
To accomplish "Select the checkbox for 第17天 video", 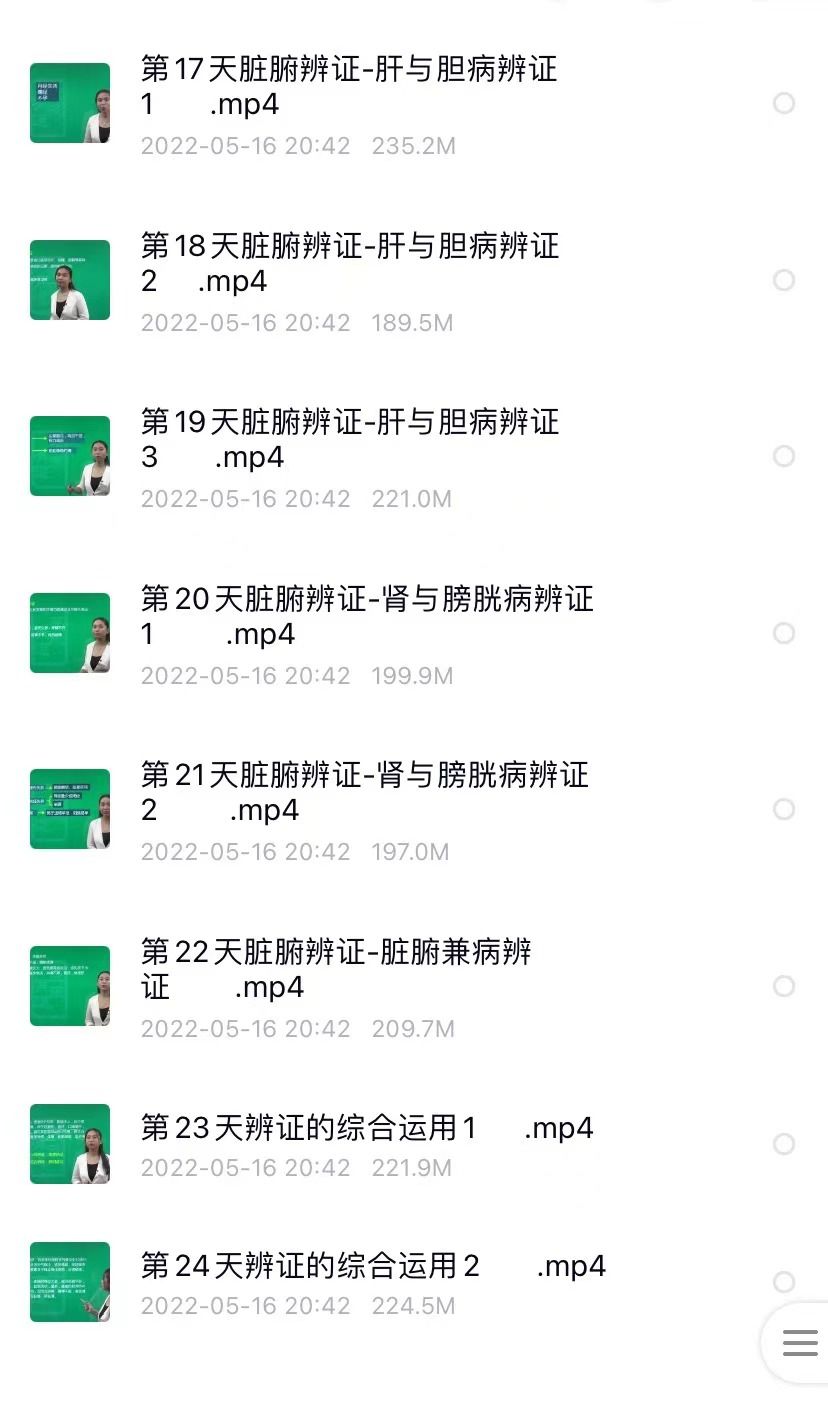I will [x=783, y=103].
